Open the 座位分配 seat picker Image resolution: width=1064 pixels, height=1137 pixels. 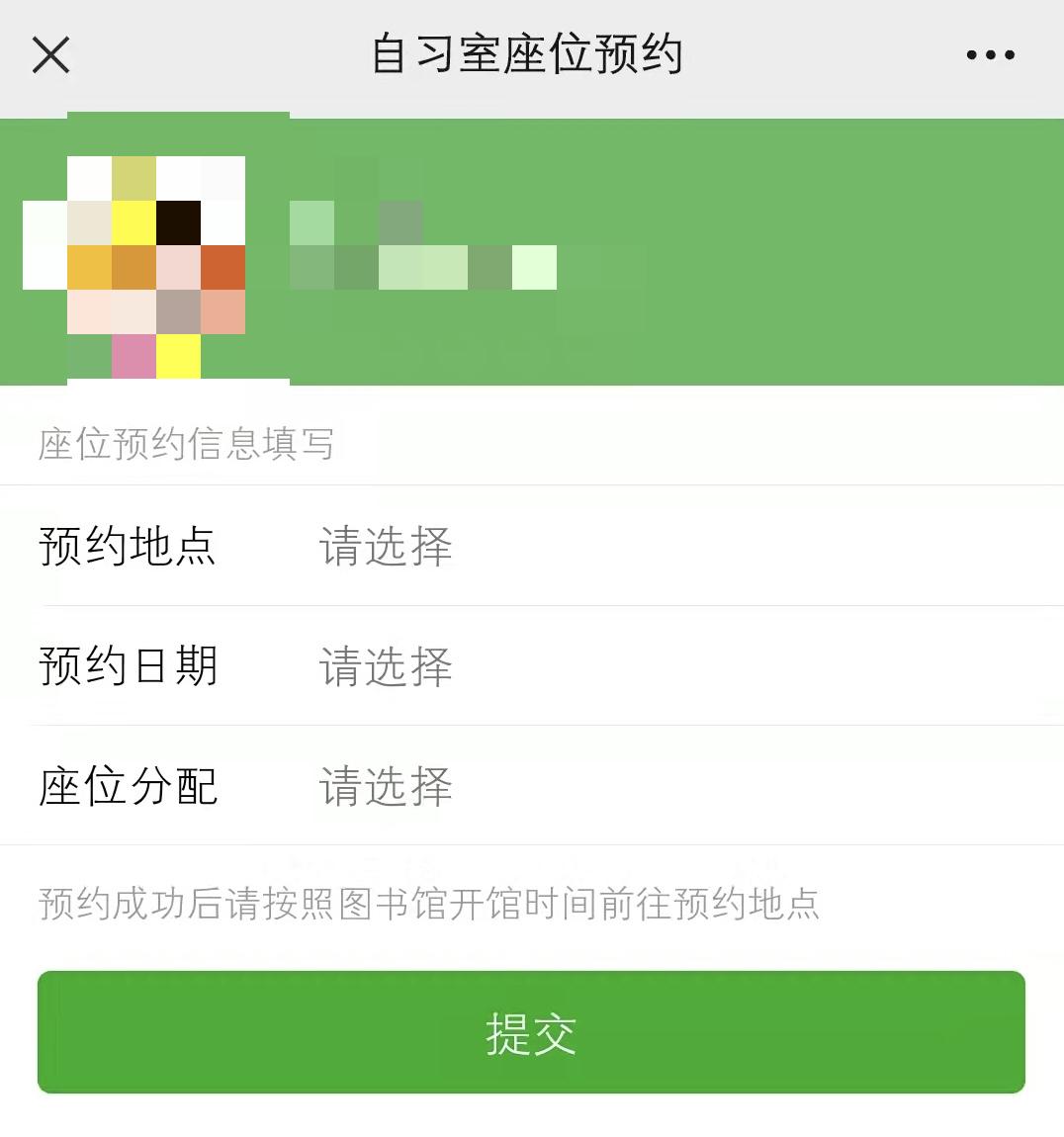[x=386, y=787]
